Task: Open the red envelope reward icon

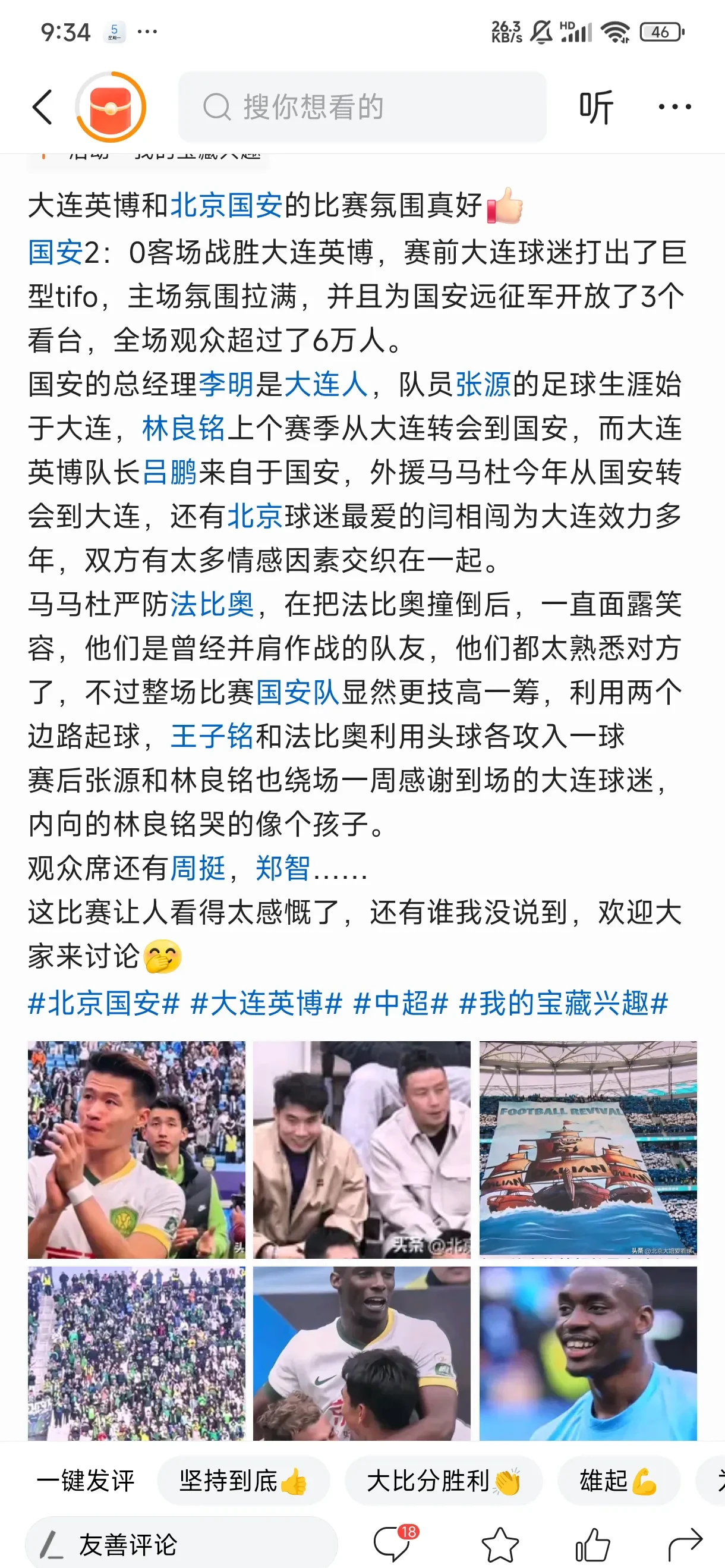Action: pos(110,107)
